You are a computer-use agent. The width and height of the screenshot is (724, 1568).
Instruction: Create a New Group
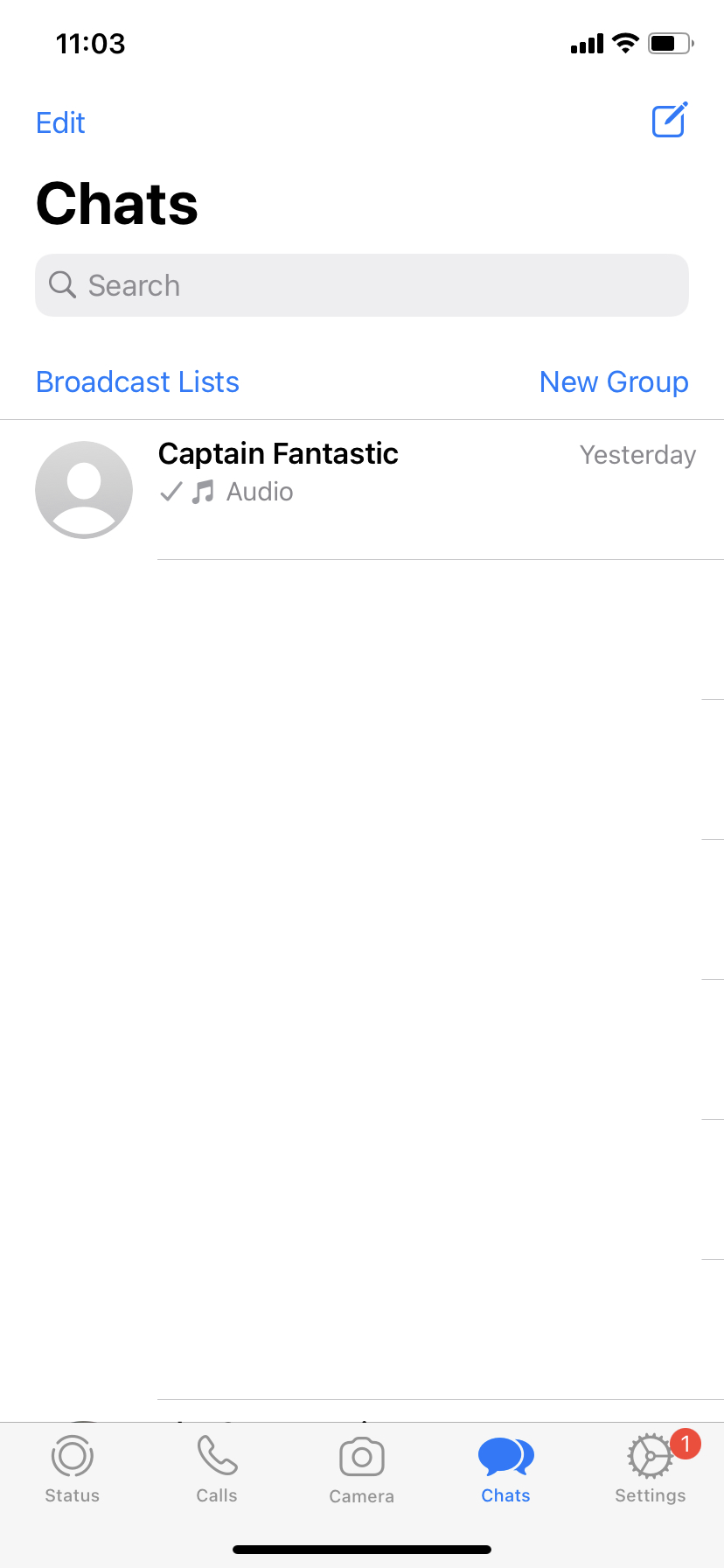614,381
